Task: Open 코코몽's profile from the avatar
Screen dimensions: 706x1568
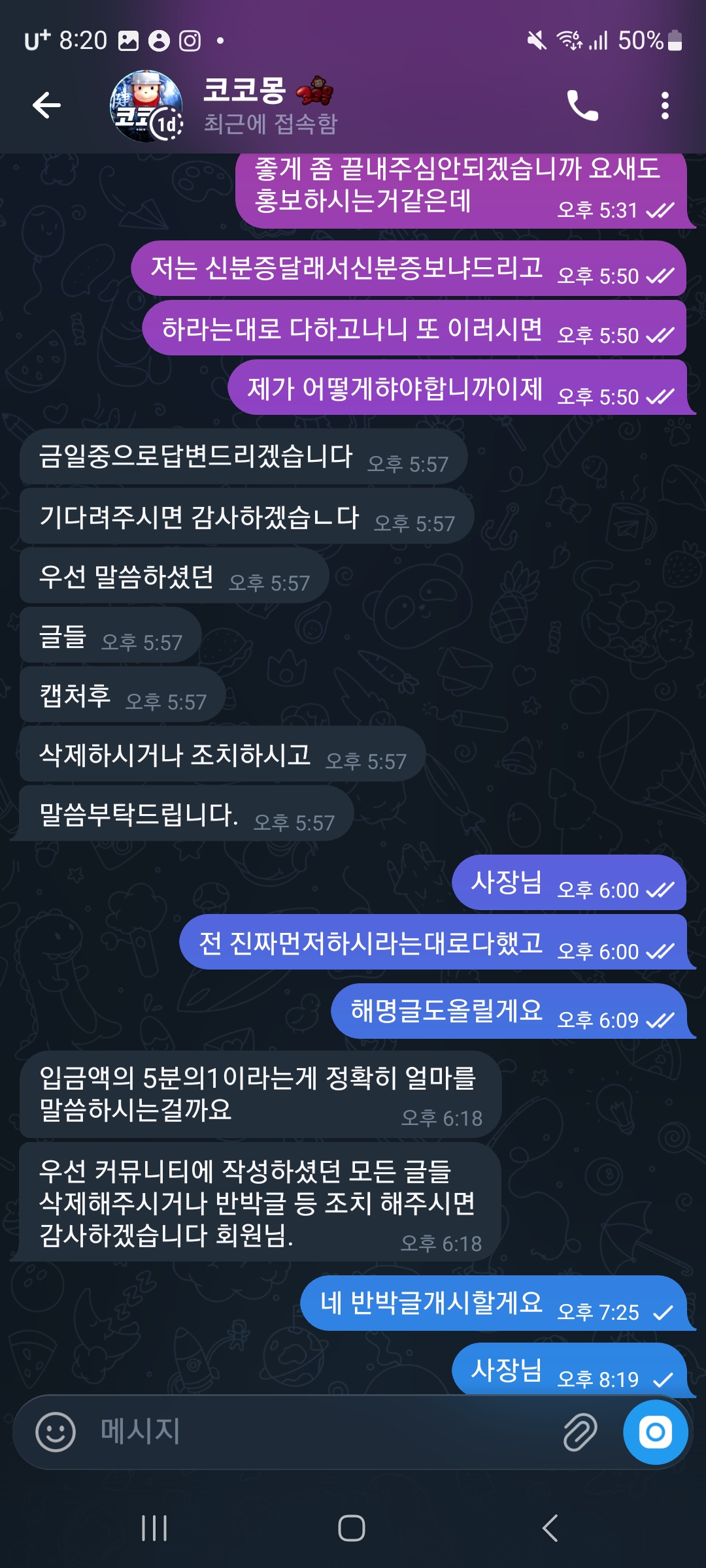Action: [x=146, y=106]
